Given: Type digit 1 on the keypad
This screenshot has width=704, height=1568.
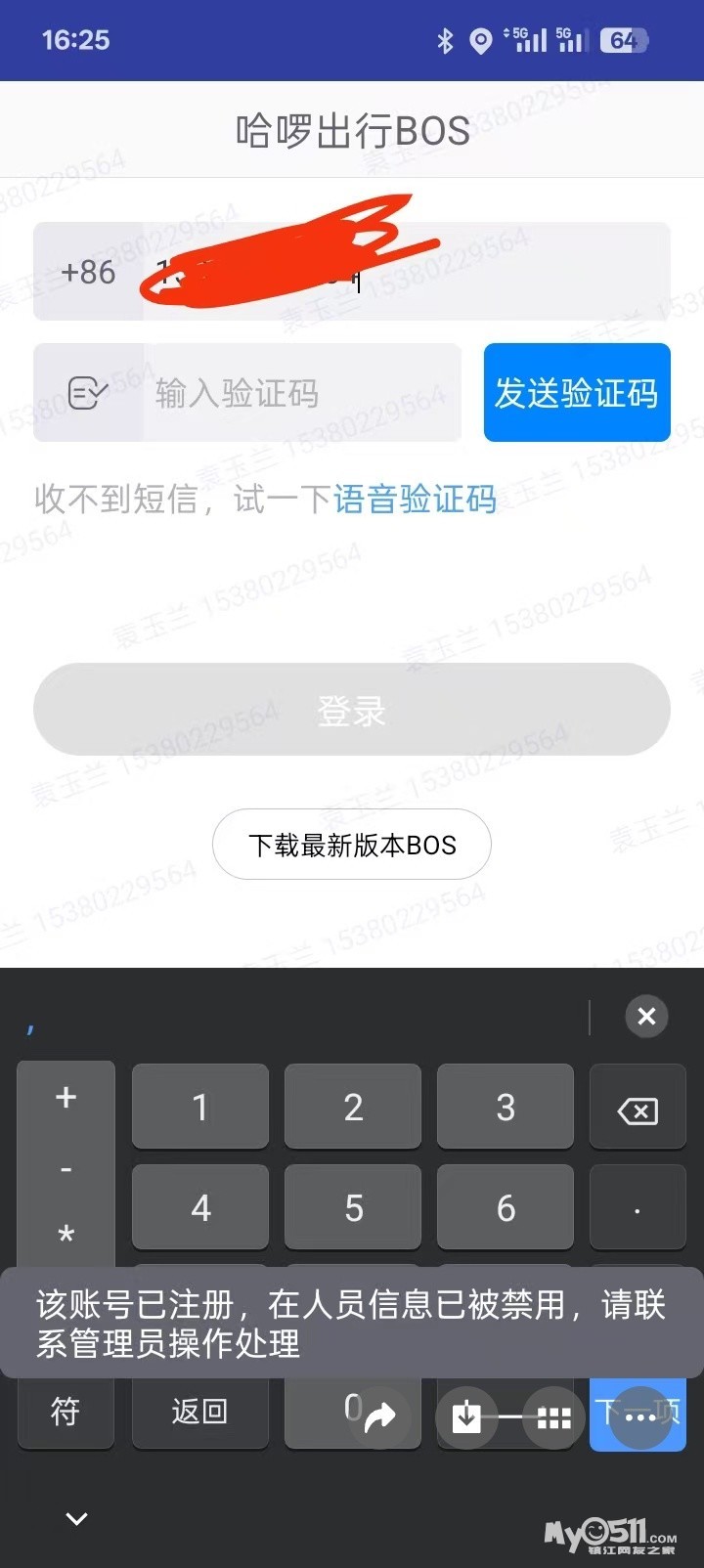Looking at the screenshot, I should click(200, 1108).
